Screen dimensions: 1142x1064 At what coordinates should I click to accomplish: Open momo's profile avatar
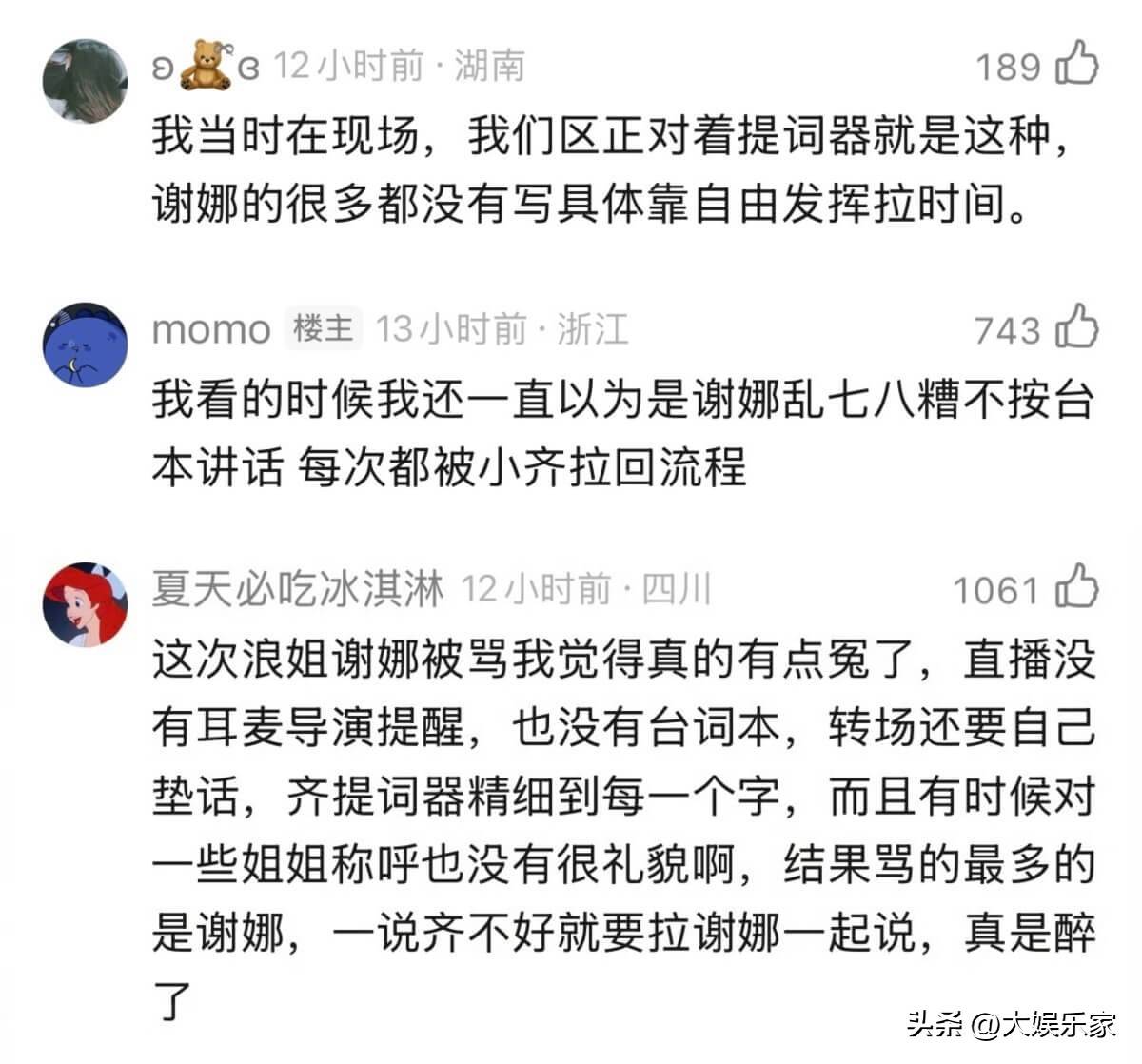pos(86,345)
